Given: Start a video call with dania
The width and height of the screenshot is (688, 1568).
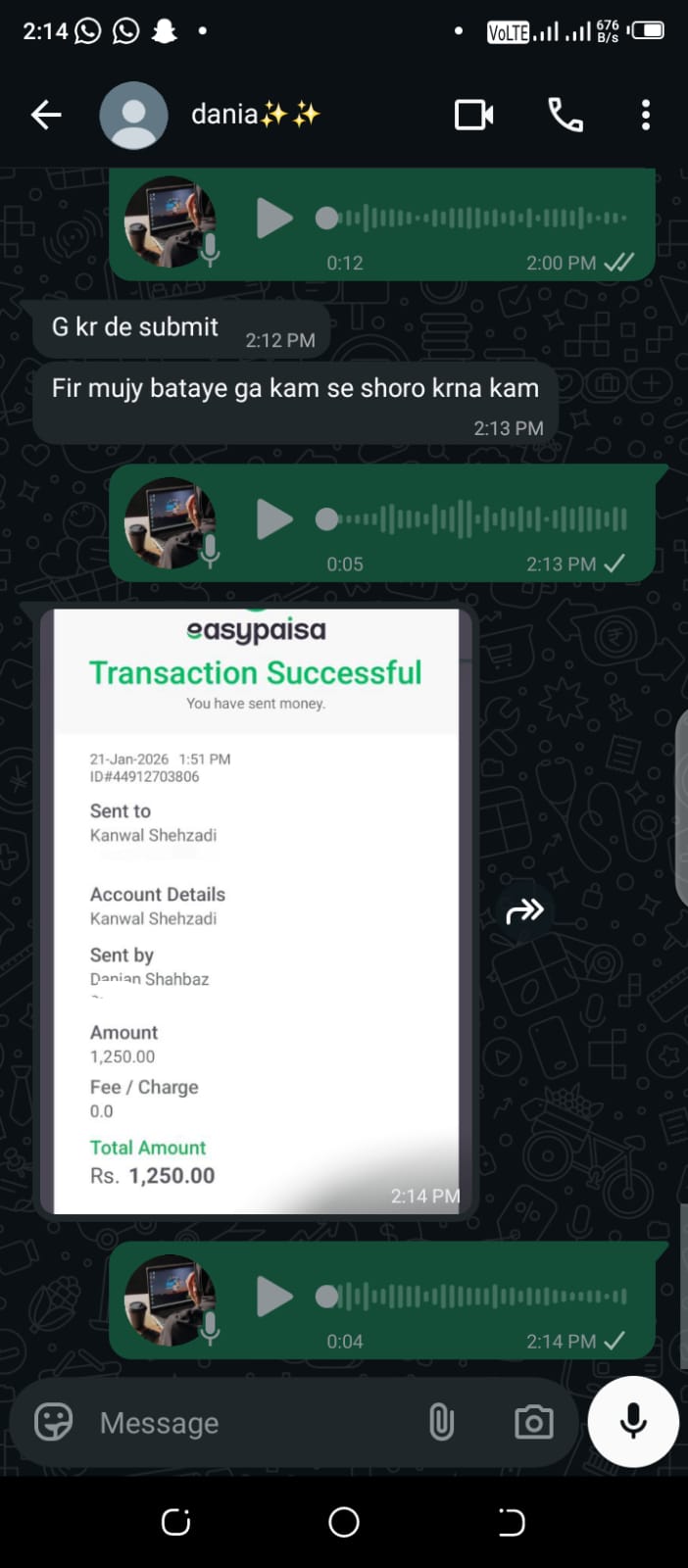Looking at the screenshot, I should pyautogui.click(x=474, y=115).
